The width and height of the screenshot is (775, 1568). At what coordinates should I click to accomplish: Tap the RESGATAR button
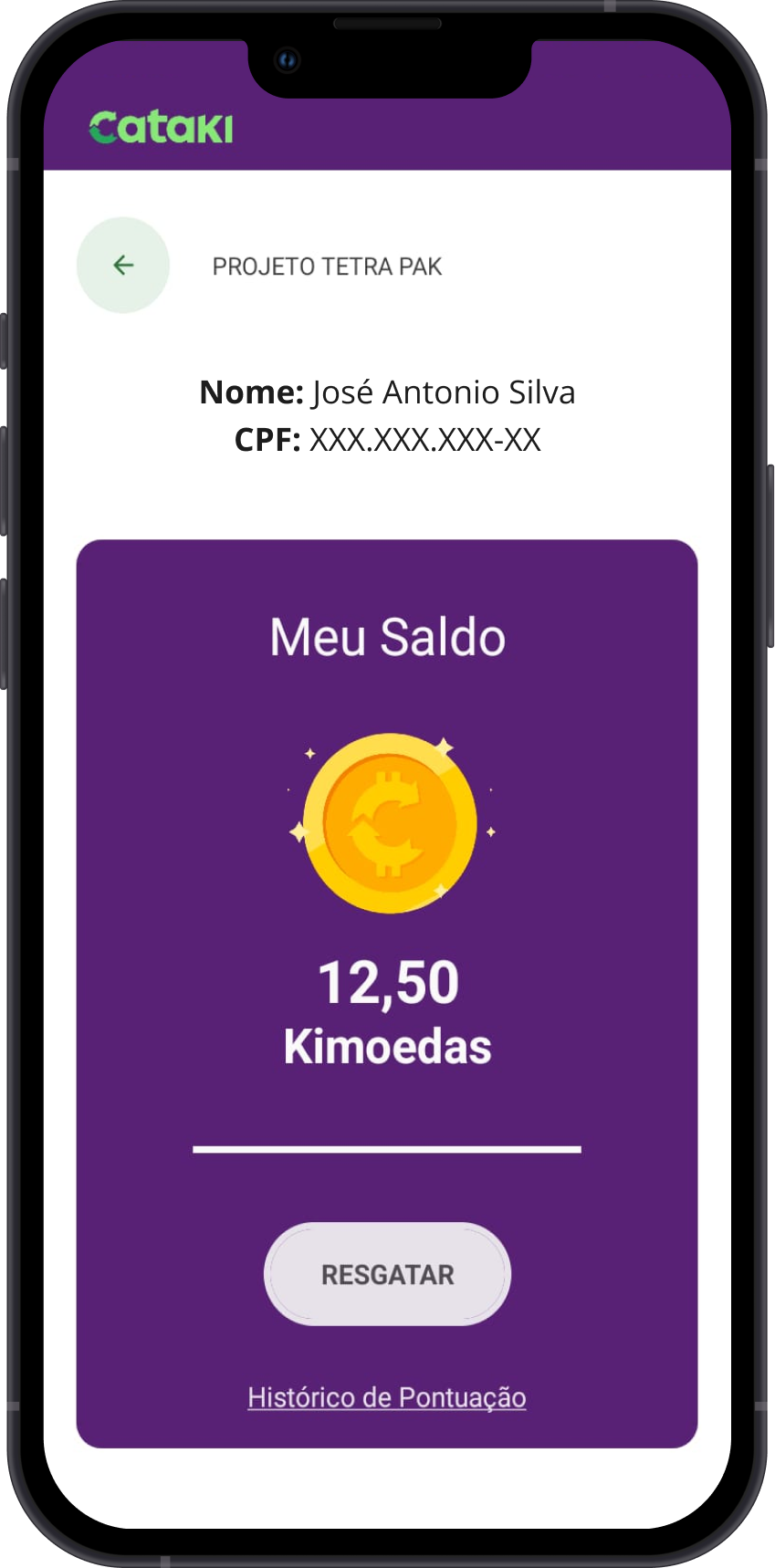387,1274
